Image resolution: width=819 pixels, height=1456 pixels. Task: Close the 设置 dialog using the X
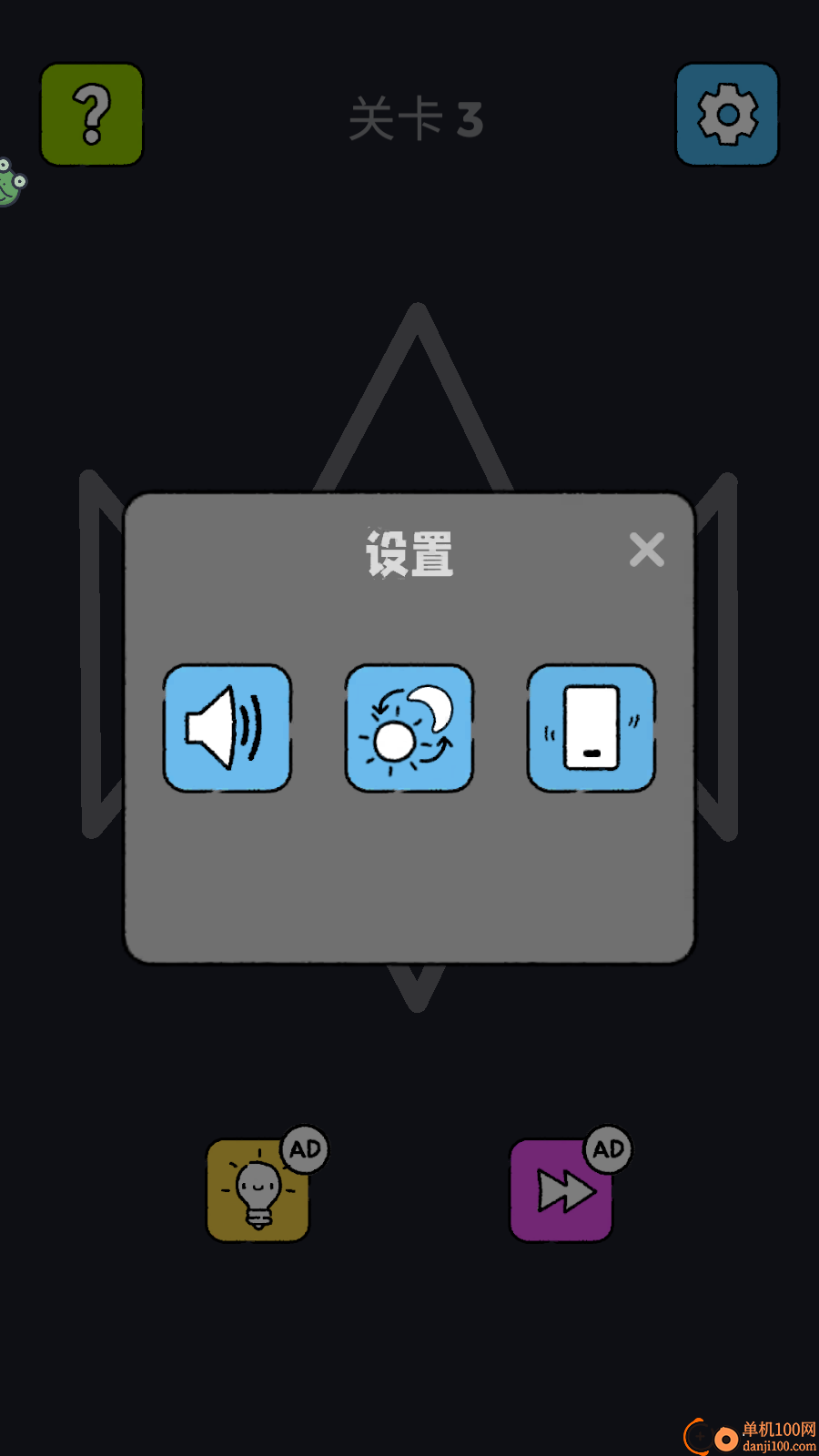[647, 550]
